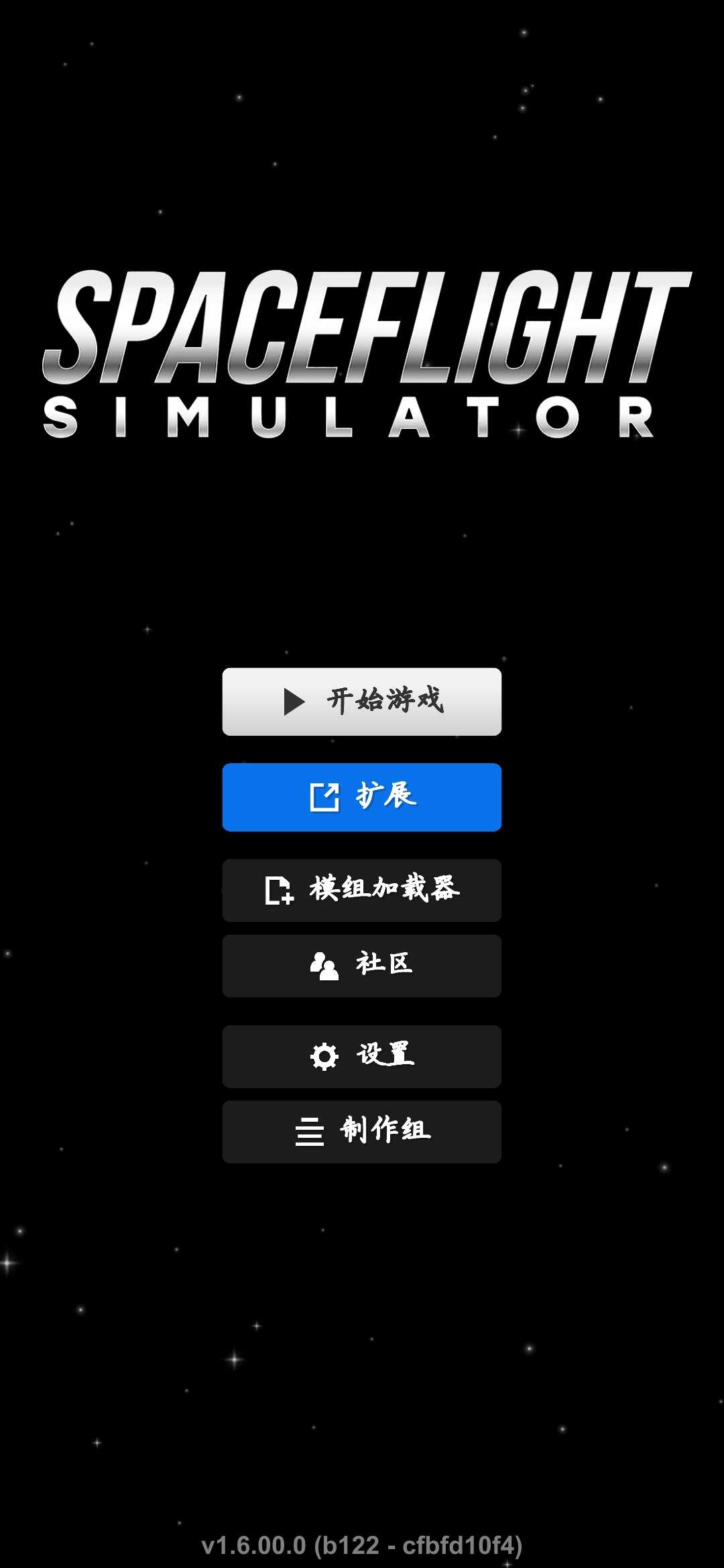Start the game with 开始游戏
Screen dimensions: 724x1568
(362, 702)
